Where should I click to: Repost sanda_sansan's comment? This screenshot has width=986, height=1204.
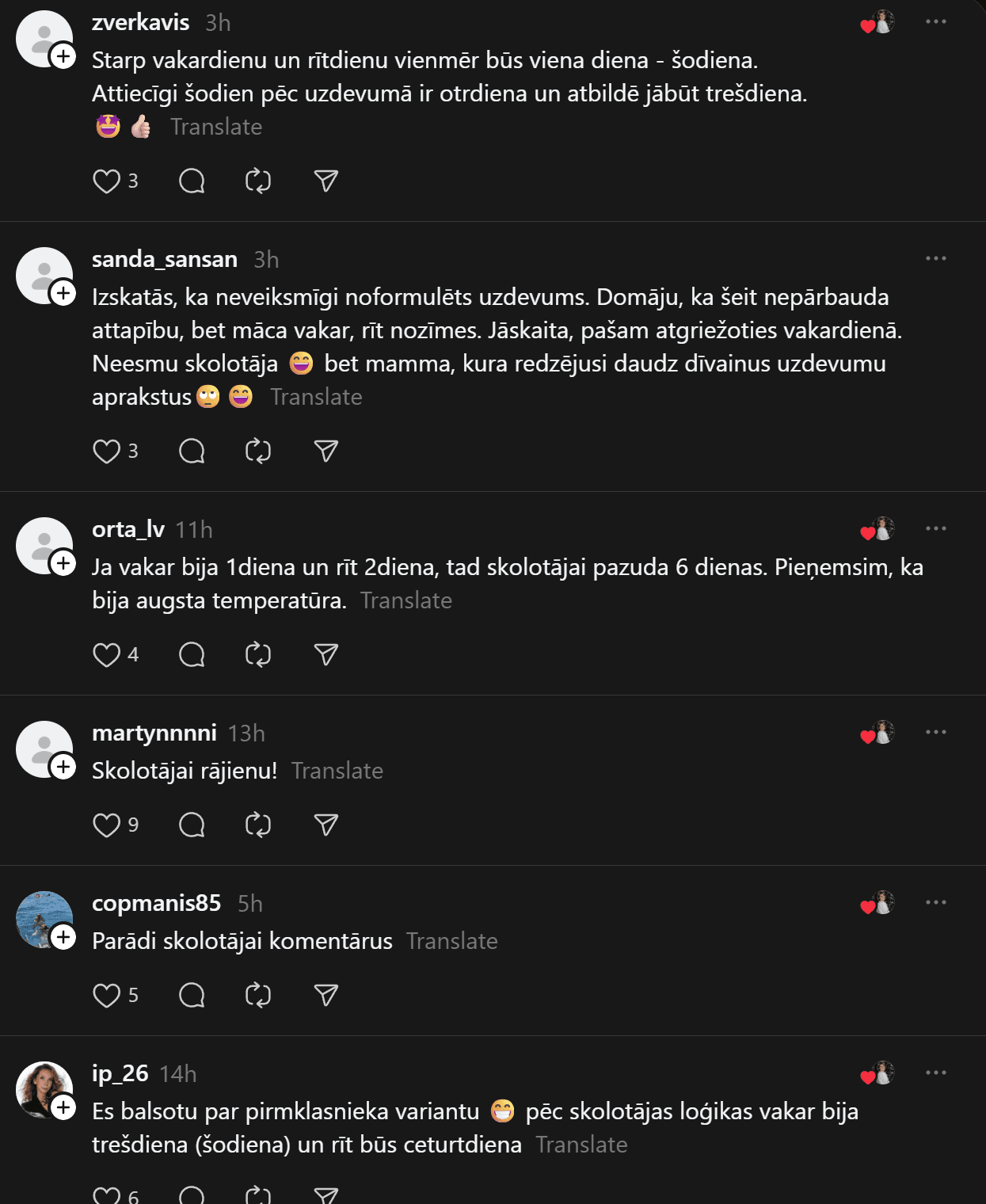point(258,451)
